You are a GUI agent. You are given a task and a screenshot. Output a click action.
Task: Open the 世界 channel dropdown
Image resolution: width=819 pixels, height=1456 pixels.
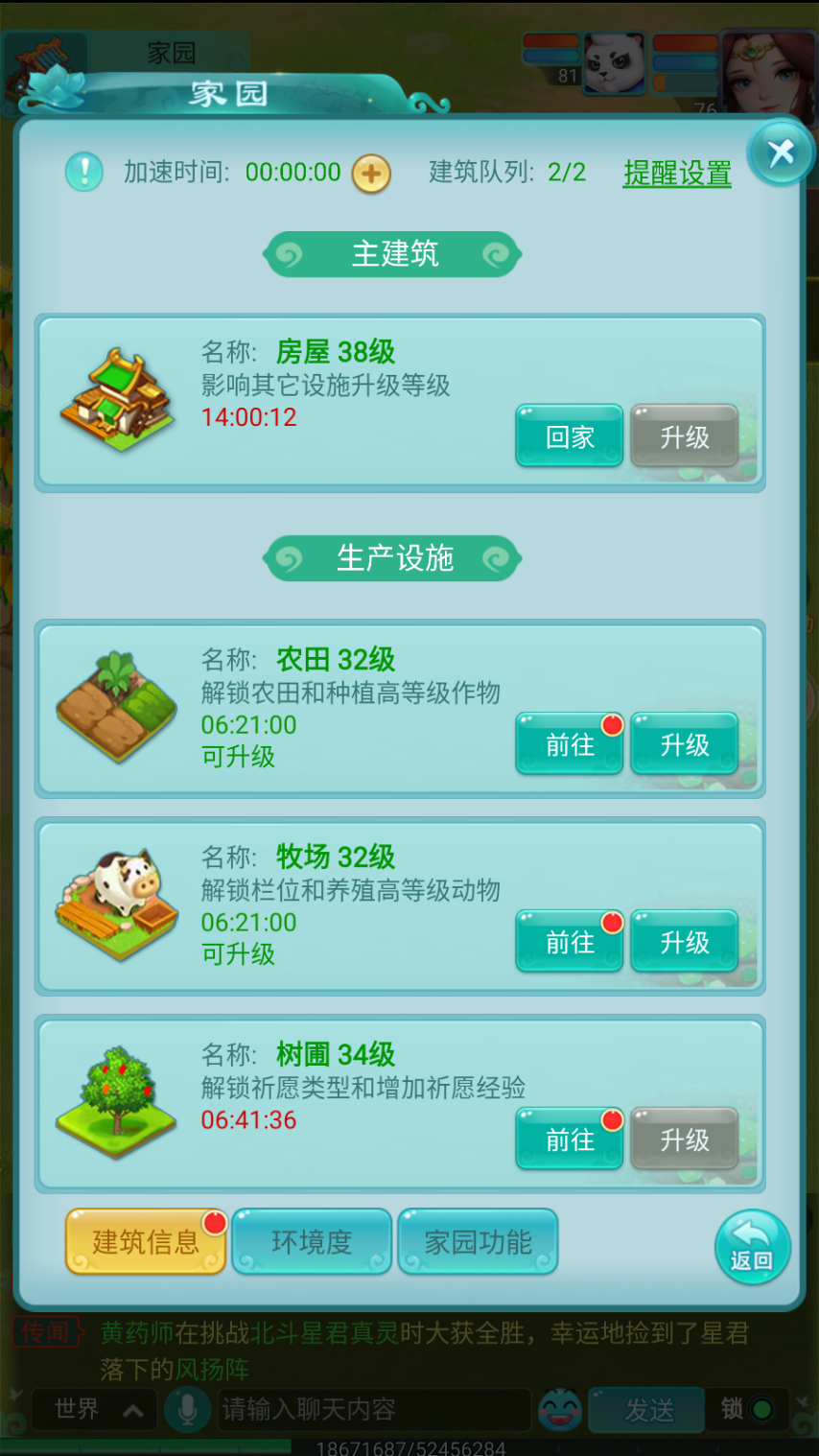(x=94, y=1409)
